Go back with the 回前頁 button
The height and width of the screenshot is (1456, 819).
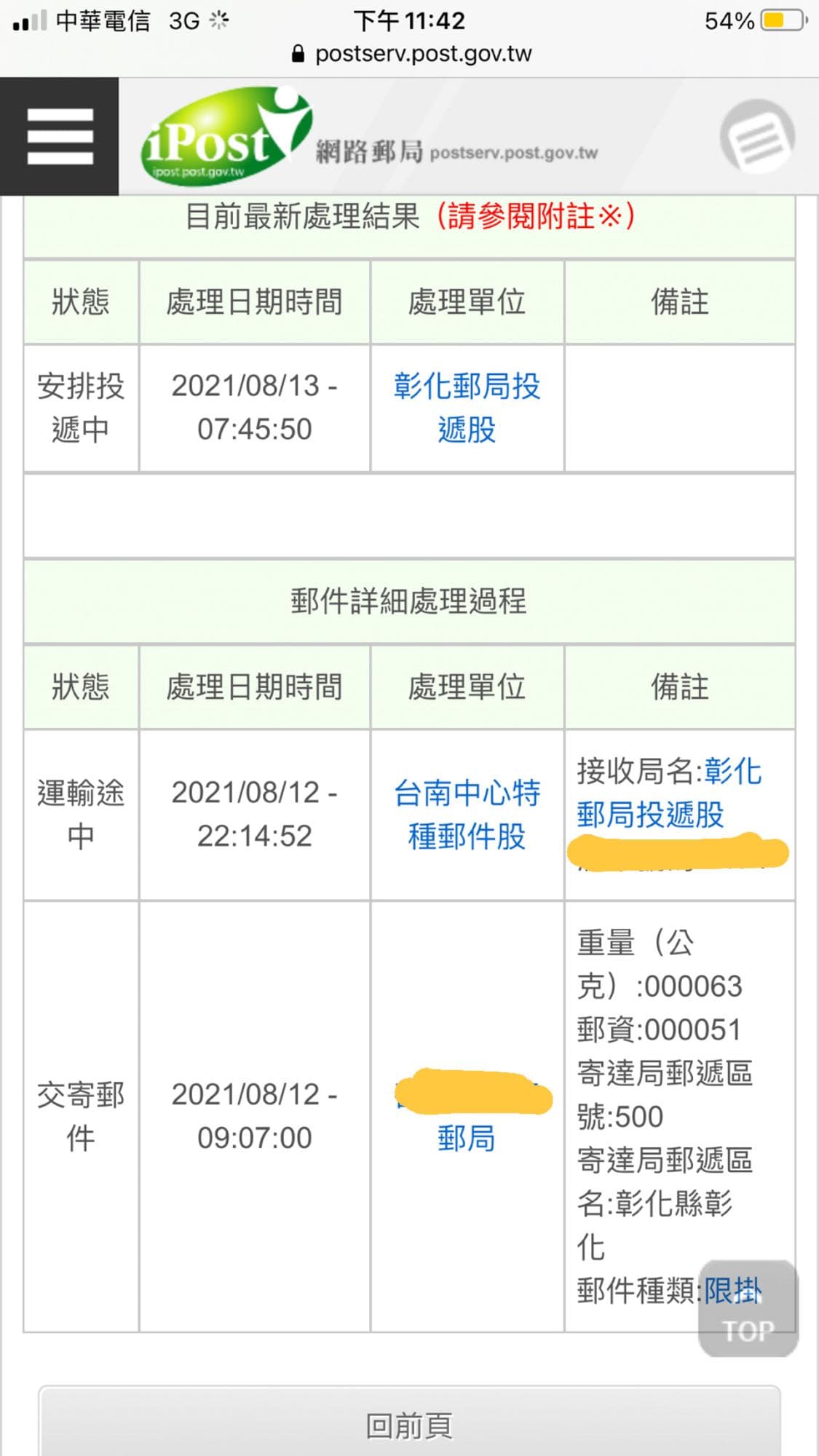tap(409, 1423)
